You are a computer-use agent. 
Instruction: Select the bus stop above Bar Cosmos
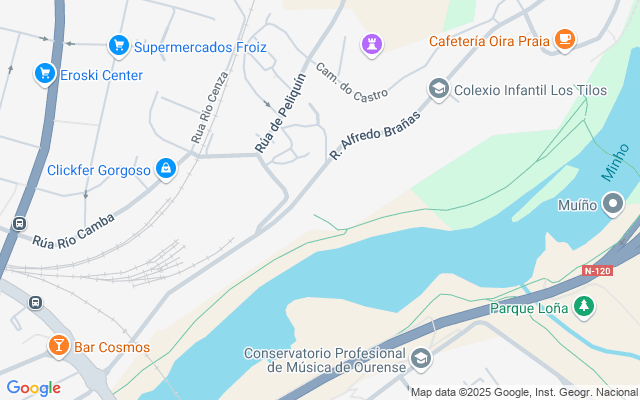coord(36,302)
